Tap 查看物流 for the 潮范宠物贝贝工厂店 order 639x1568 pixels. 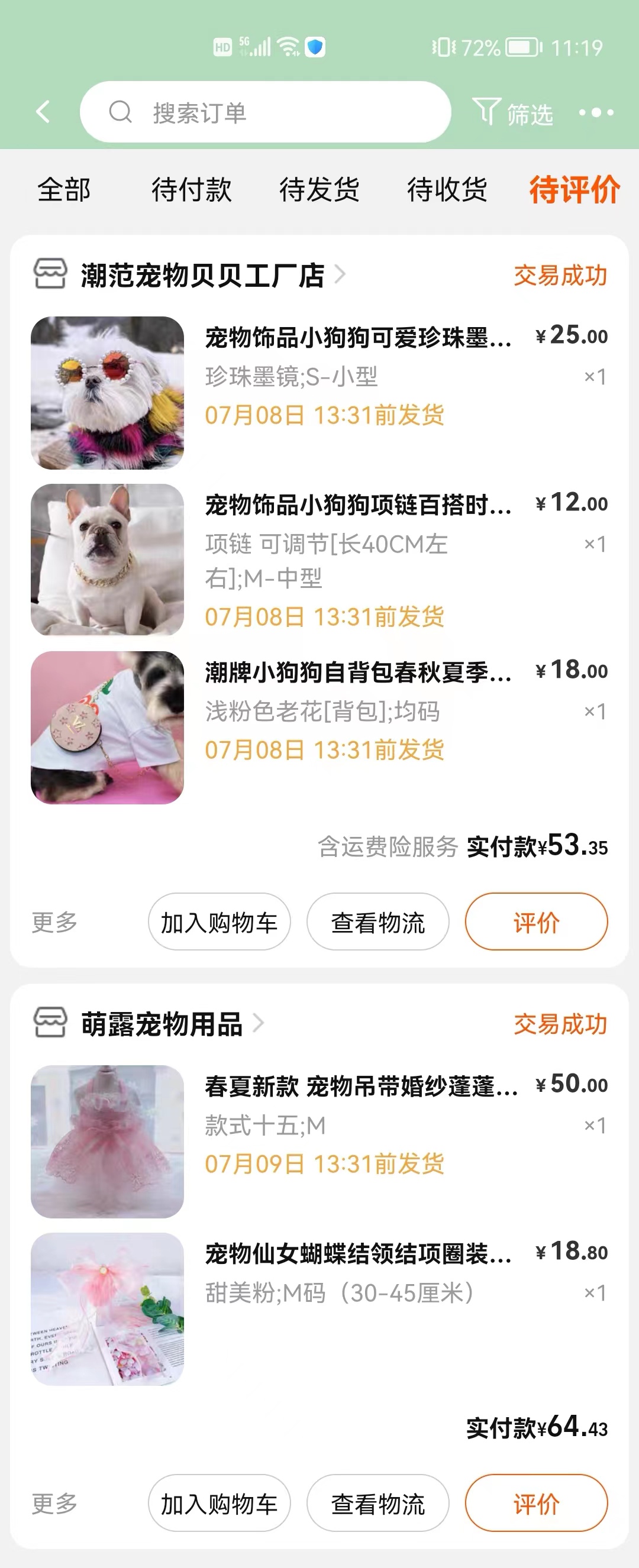click(377, 922)
